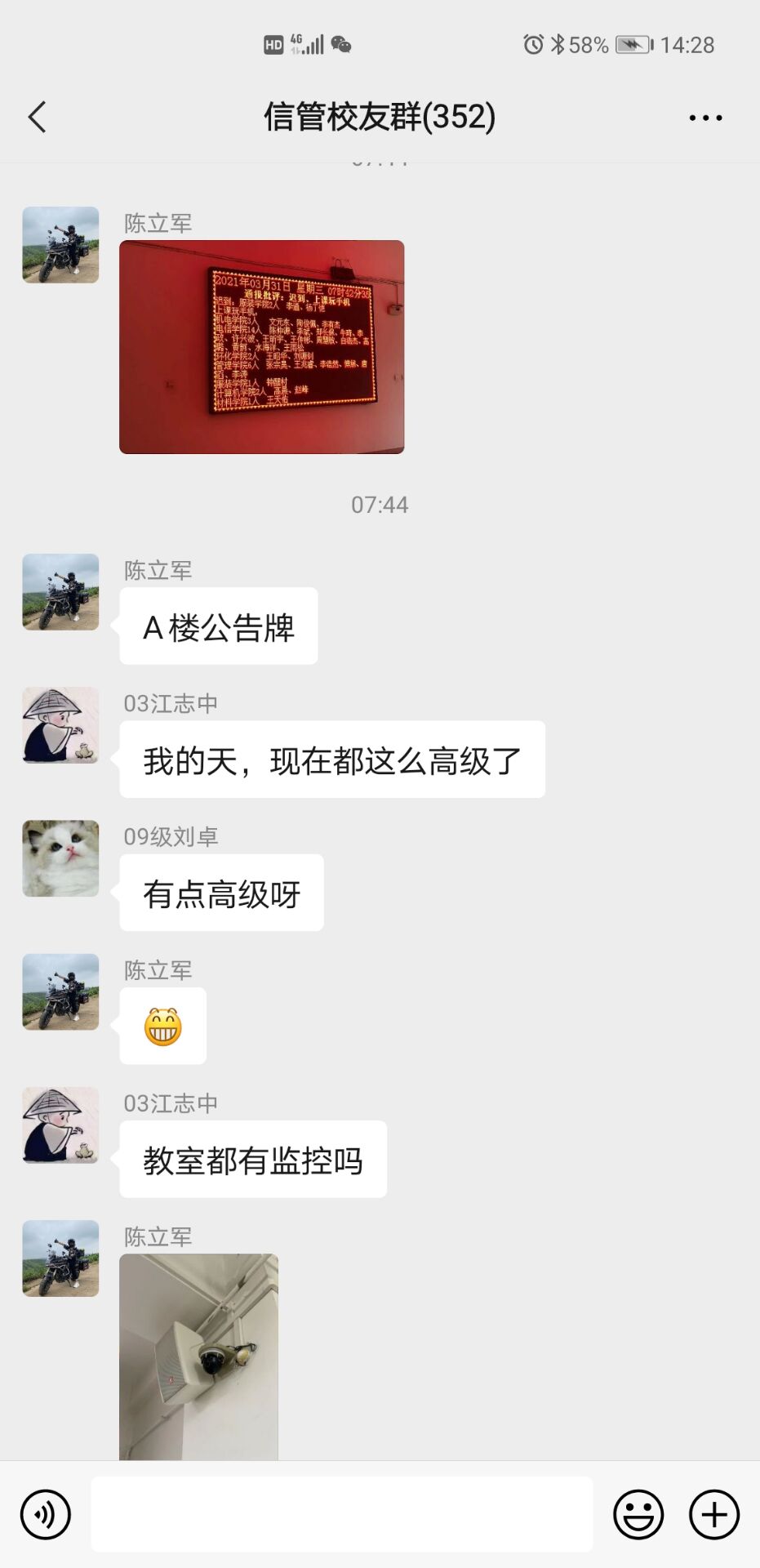Open the emoji sticker panel

[x=638, y=1515]
